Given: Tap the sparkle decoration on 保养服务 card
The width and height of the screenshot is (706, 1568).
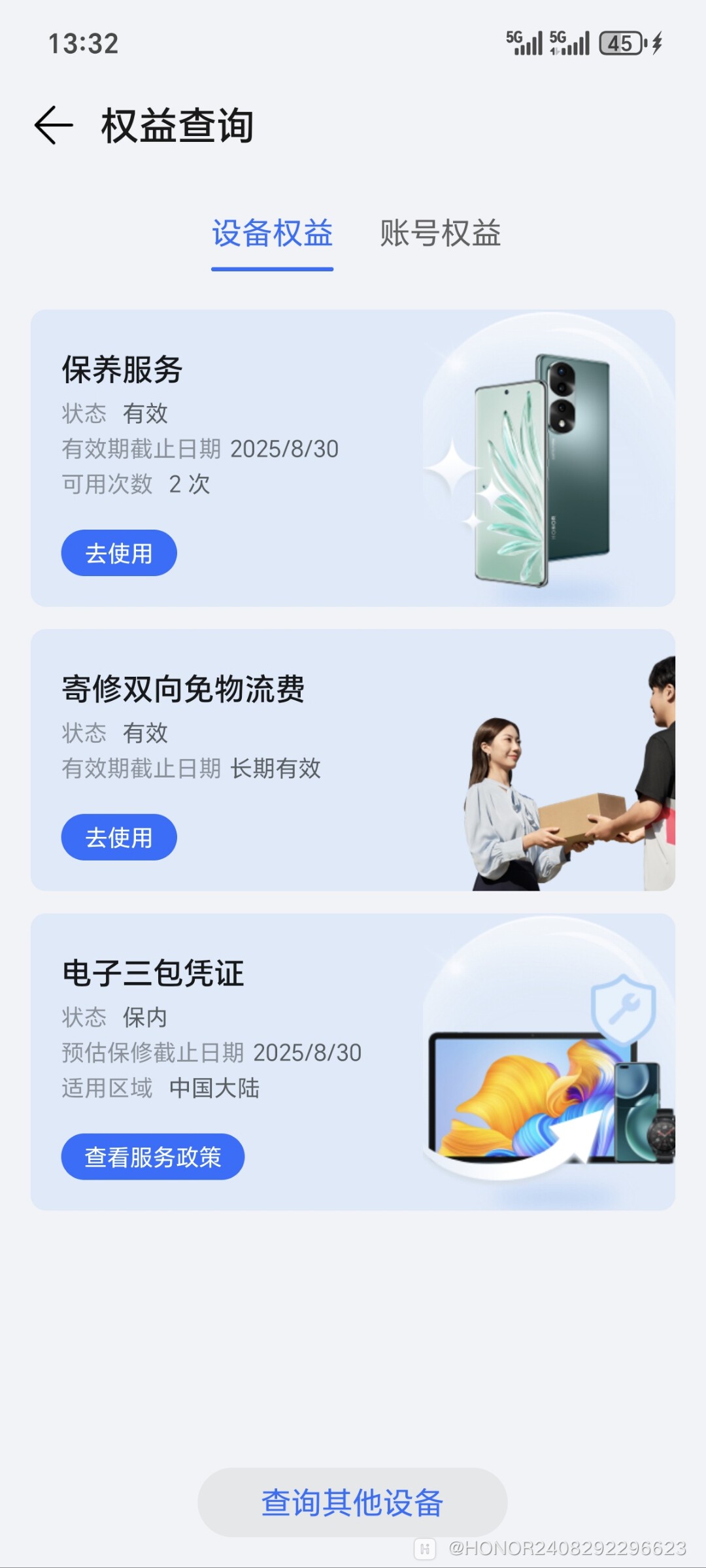Looking at the screenshot, I should pyautogui.click(x=452, y=468).
